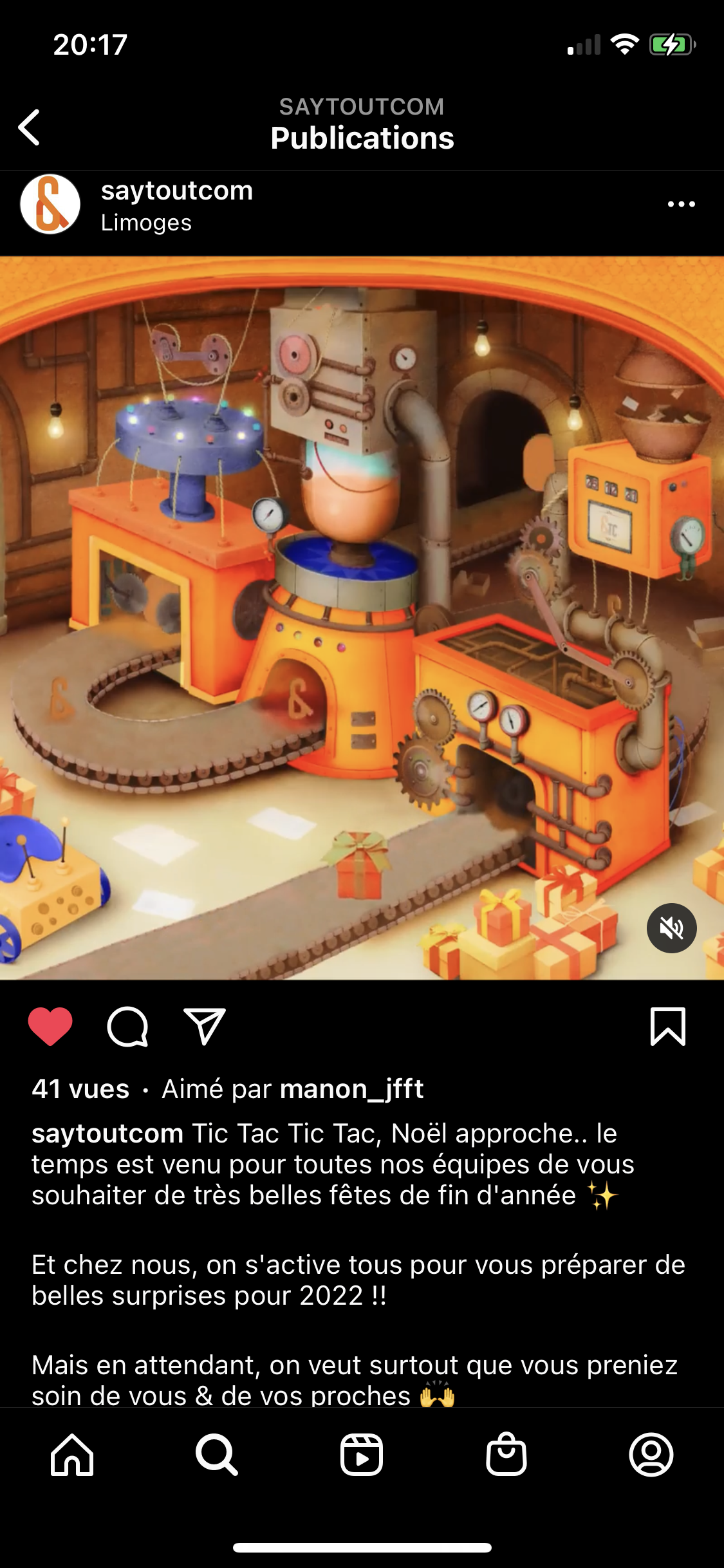724x1568 pixels.
Task: Open the saytoutcom username link
Action: click(x=177, y=191)
